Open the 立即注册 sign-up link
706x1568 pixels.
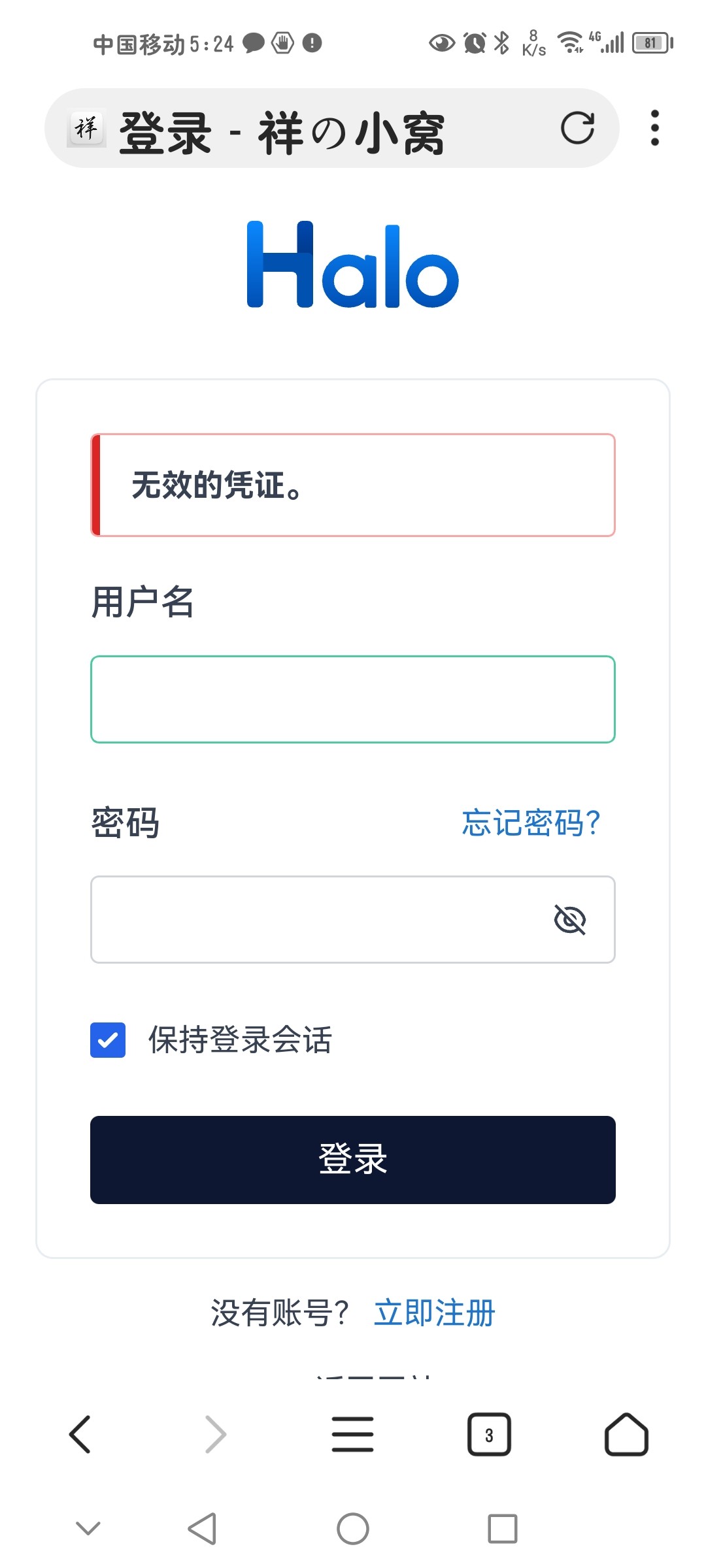[x=435, y=1313]
